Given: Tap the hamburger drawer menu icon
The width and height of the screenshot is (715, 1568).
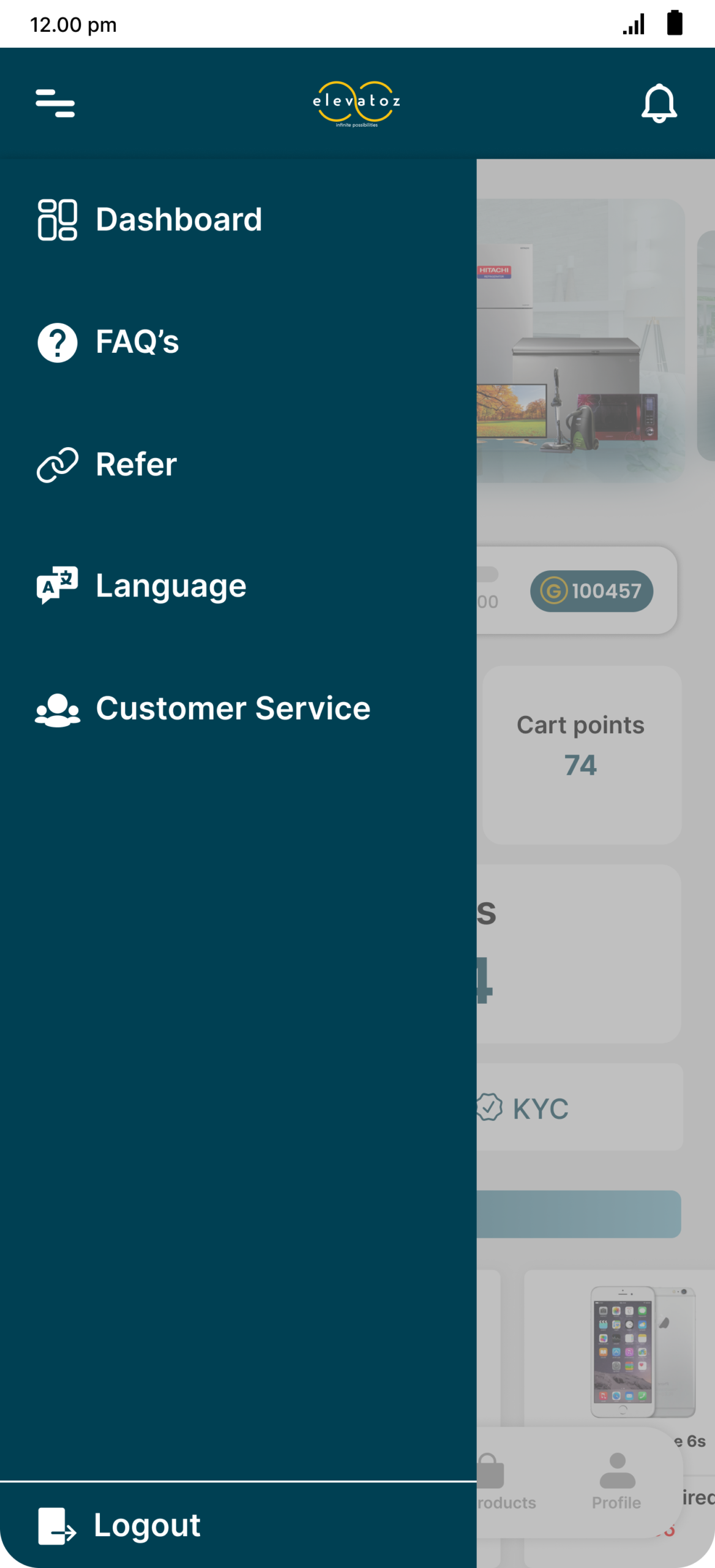Looking at the screenshot, I should [x=55, y=103].
